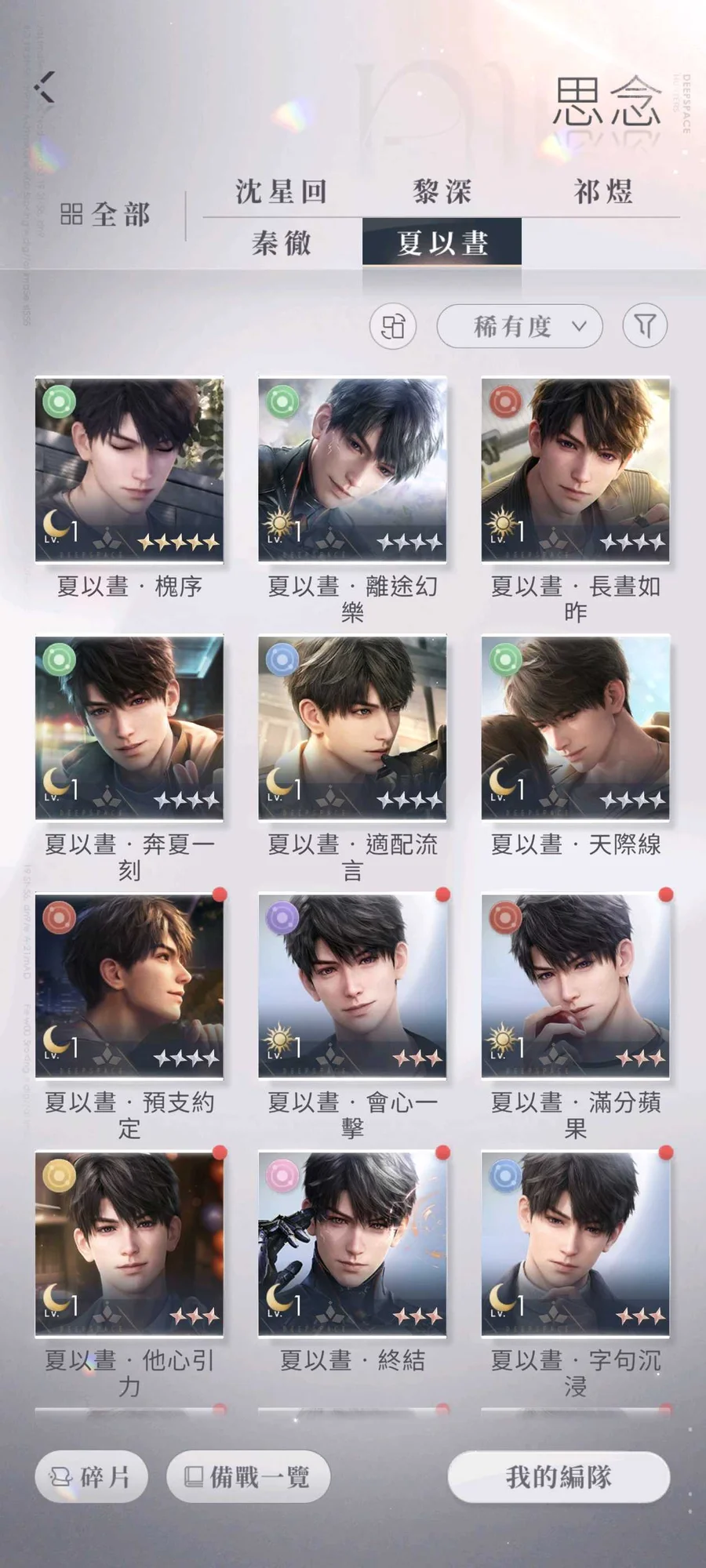The image size is (706, 1568).
Task: Select the 夏以晝 tab
Action: (442, 243)
